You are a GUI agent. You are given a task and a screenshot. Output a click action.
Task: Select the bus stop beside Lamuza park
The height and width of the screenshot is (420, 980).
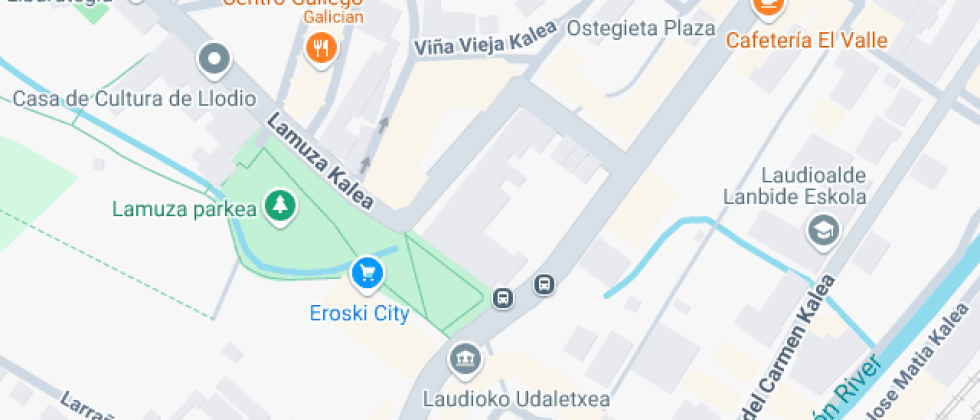(x=502, y=298)
